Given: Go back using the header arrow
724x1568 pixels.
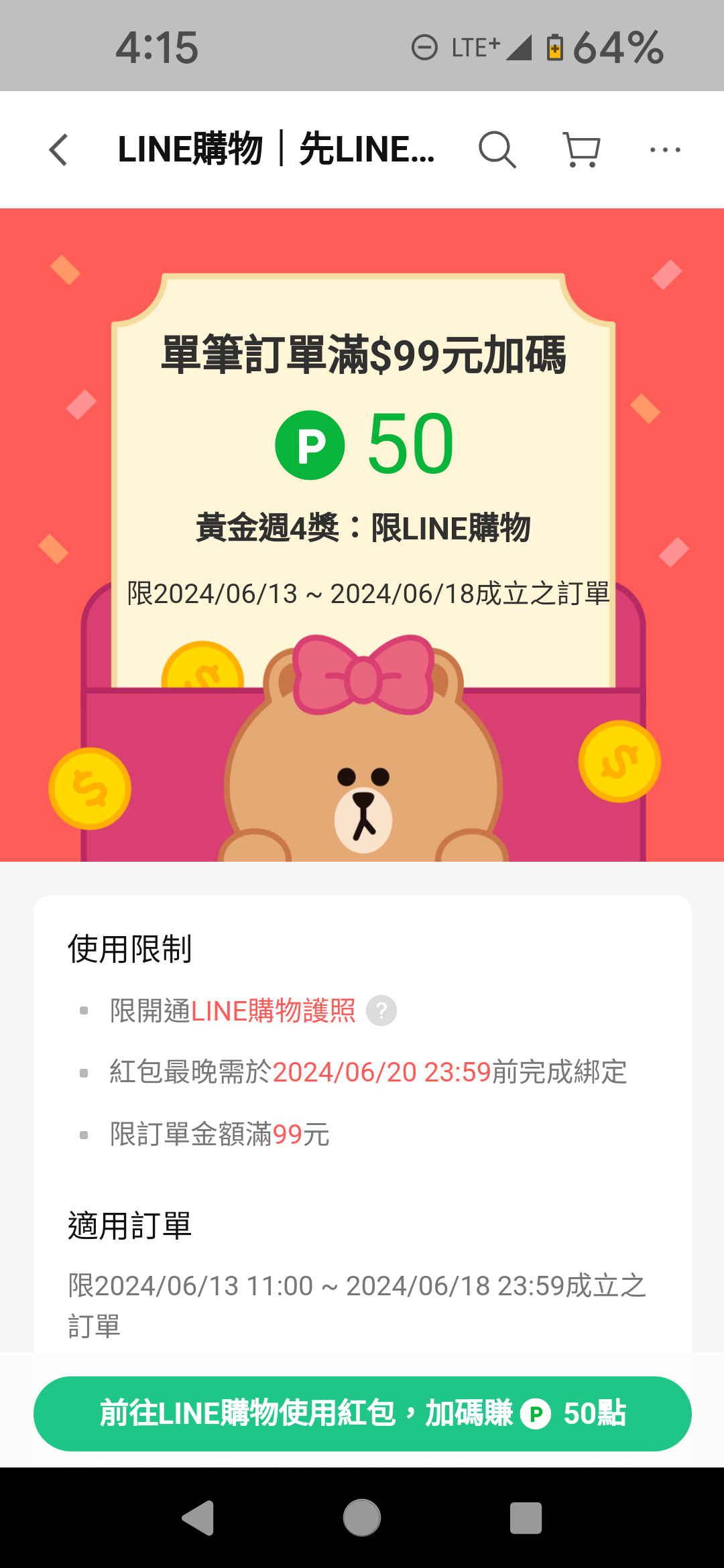Looking at the screenshot, I should tap(59, 149).
